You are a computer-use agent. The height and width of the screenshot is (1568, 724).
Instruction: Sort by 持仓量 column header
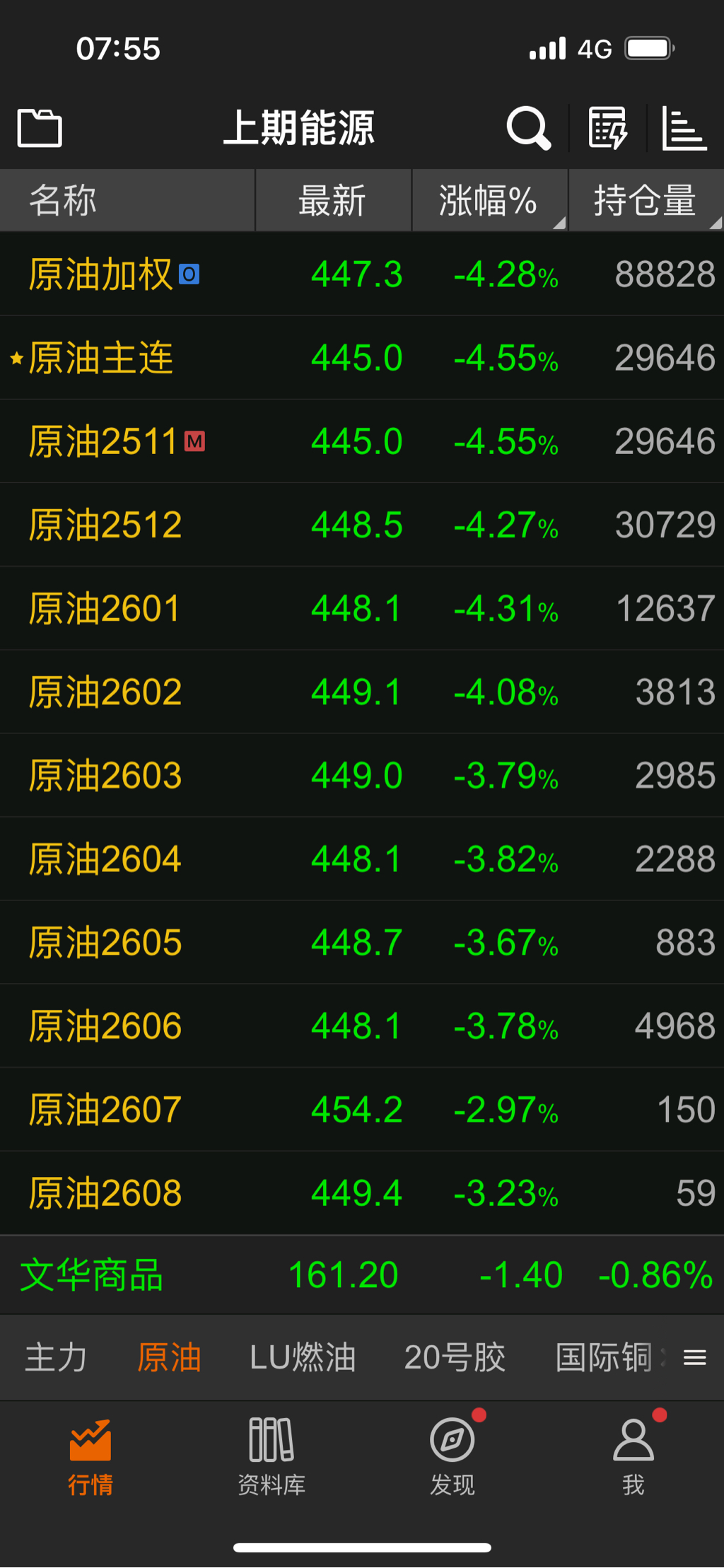[x=646, y=200]
